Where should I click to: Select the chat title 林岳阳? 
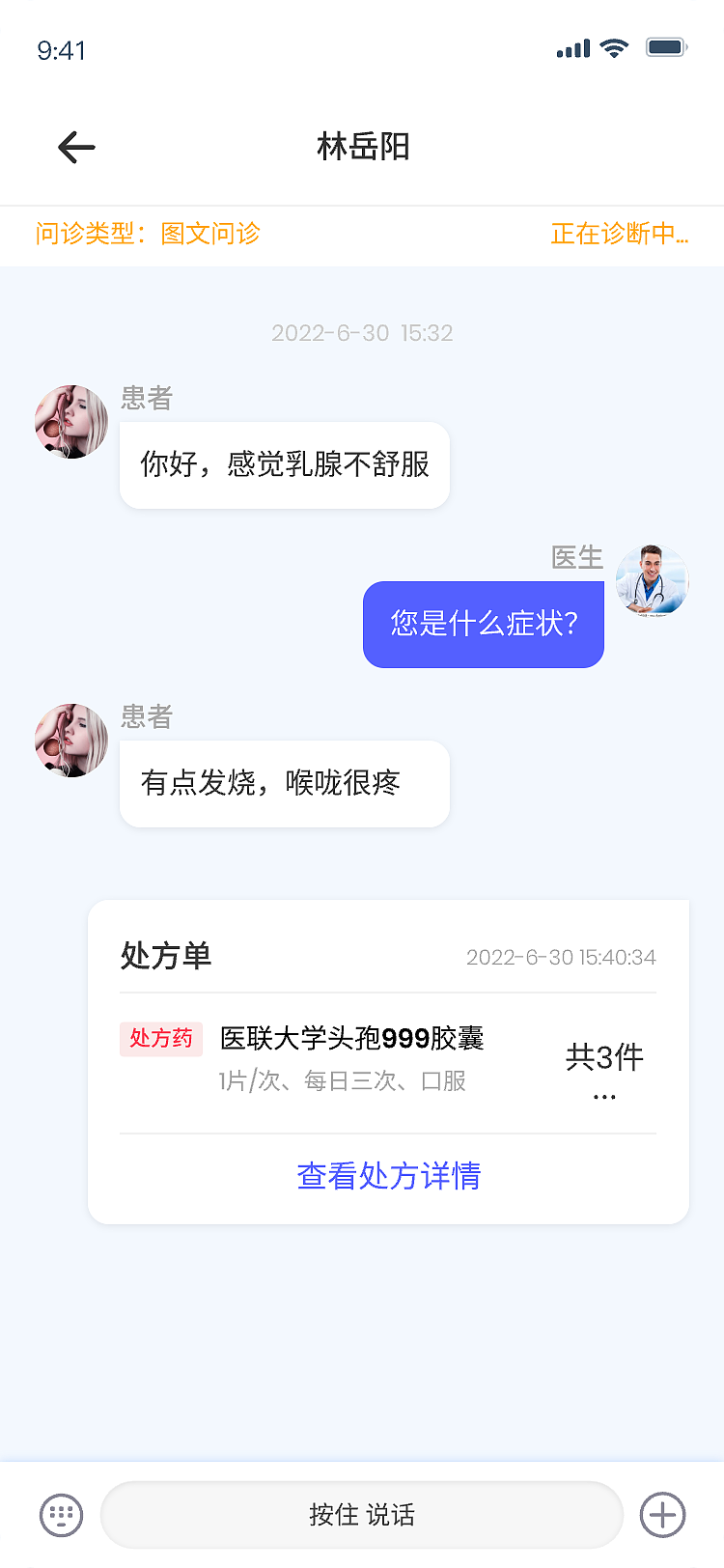pyautogui.click(x=362, y=145)
